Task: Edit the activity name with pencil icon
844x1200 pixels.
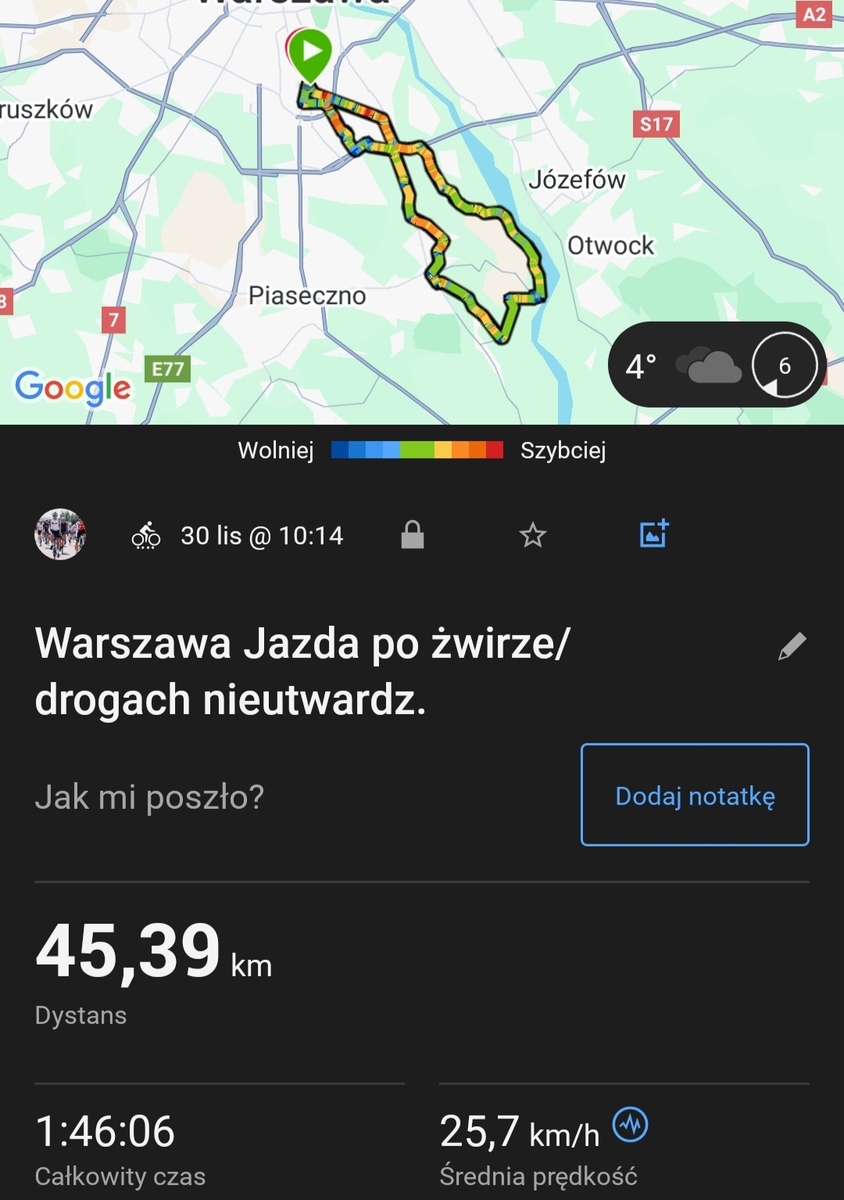Action: (792, 647)
